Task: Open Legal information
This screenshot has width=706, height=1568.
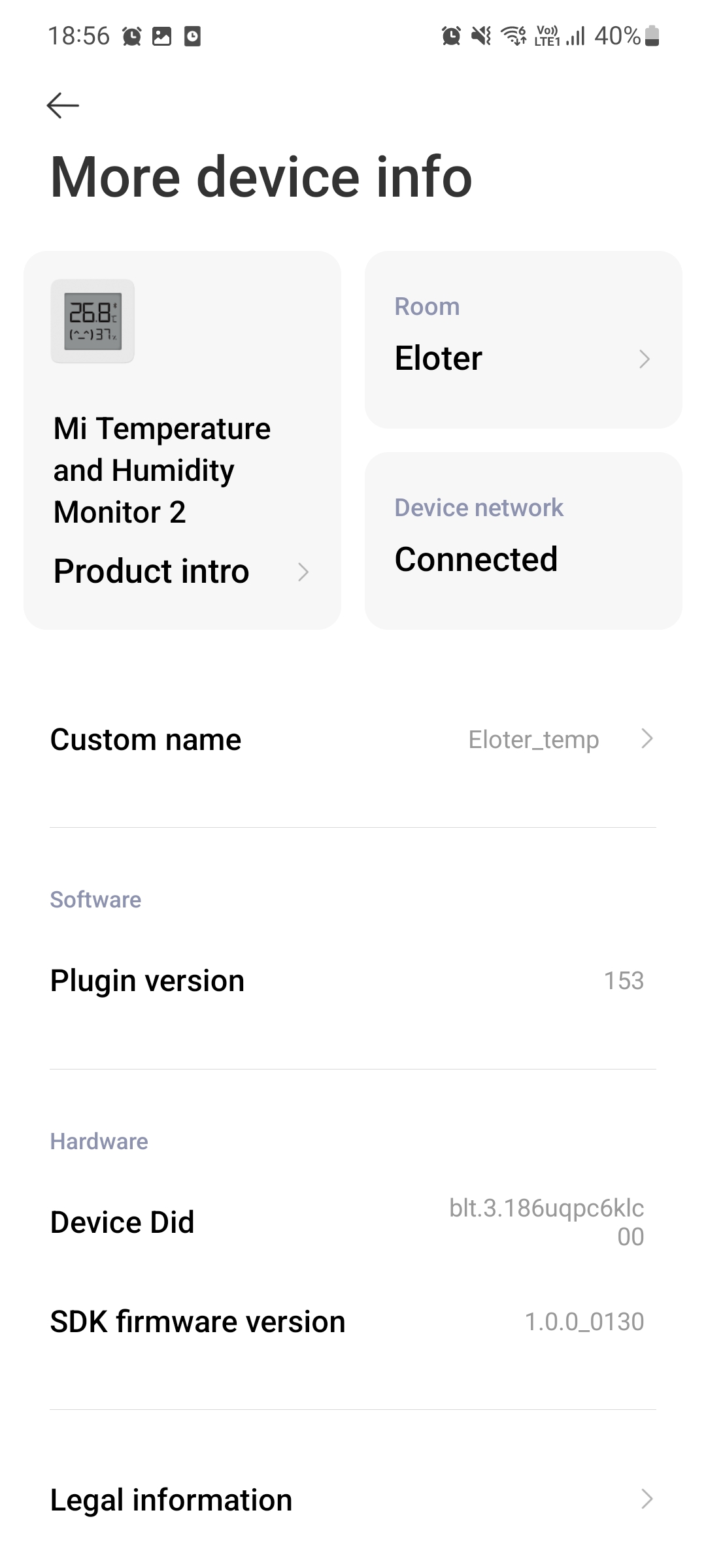Action: (172, 1500)
